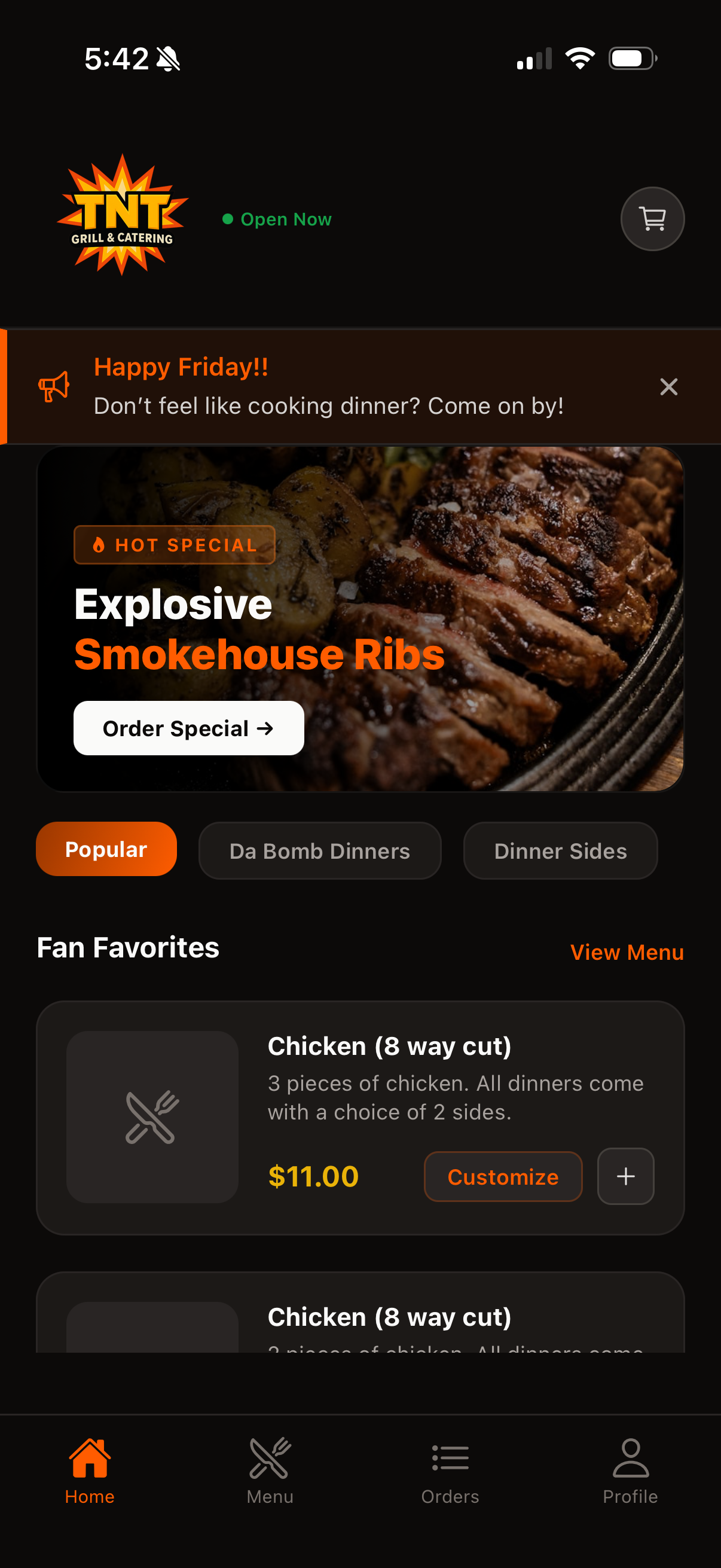Image resolution: width=721 pixels, height=1568 pixels.
Task: View your Orders from the bottom bar
Action: [450, 1473]
